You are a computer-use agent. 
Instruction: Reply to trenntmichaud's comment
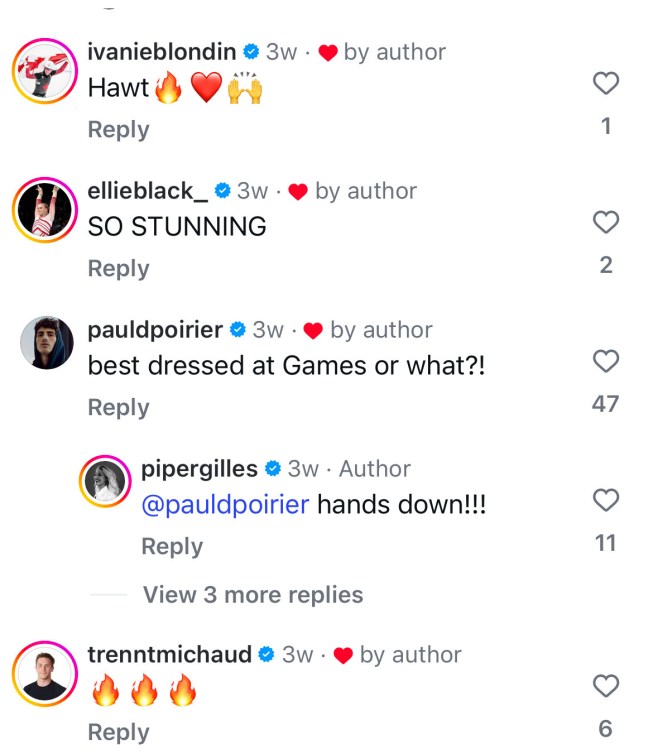pos(118,732)
